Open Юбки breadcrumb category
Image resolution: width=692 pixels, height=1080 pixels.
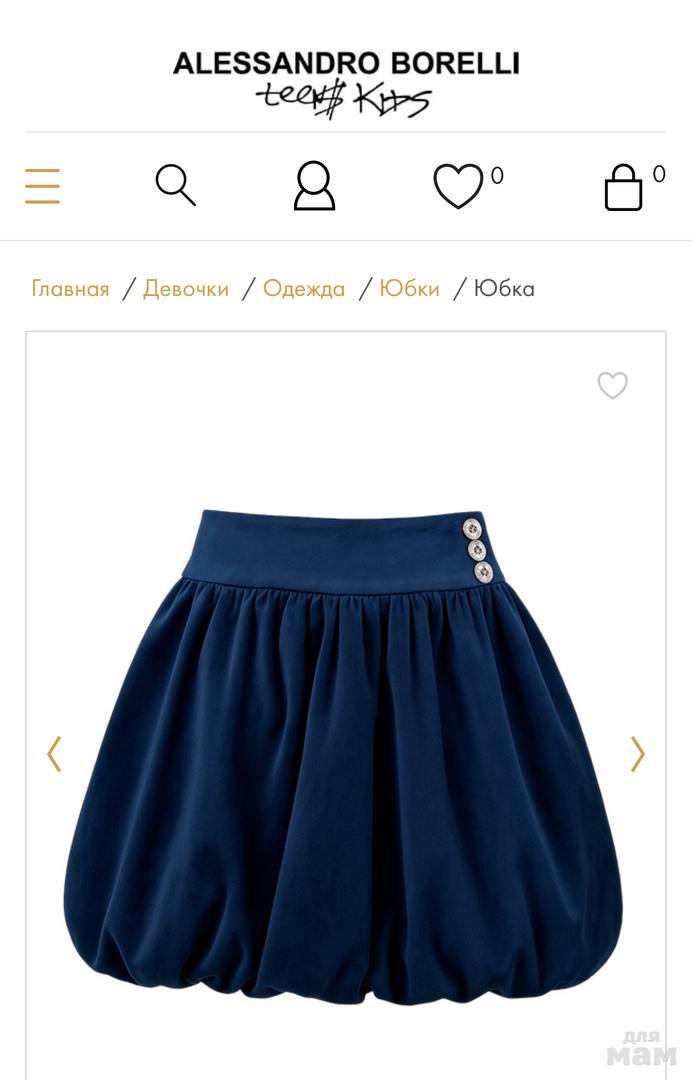click(409, 289)
